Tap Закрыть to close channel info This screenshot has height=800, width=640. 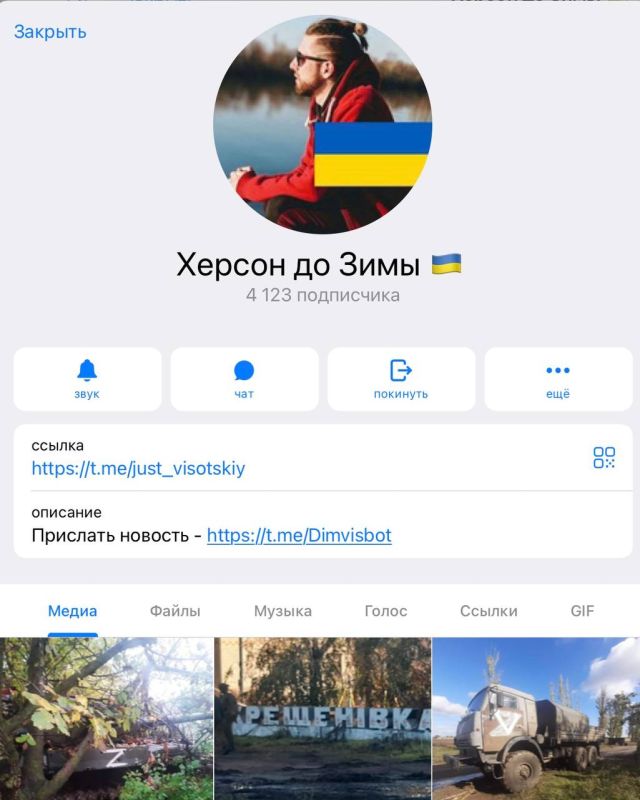click(50, 32)
